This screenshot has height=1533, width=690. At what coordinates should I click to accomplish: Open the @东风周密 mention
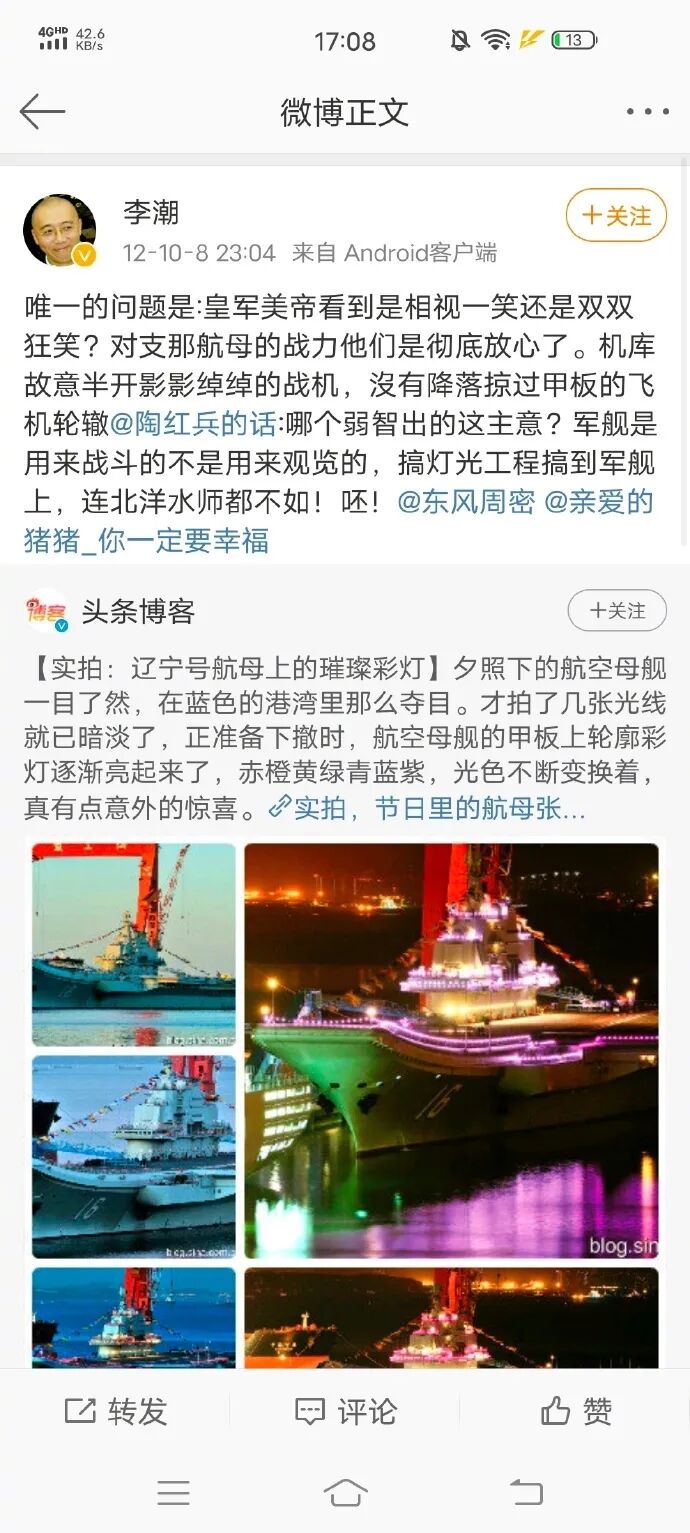point(465,501)
